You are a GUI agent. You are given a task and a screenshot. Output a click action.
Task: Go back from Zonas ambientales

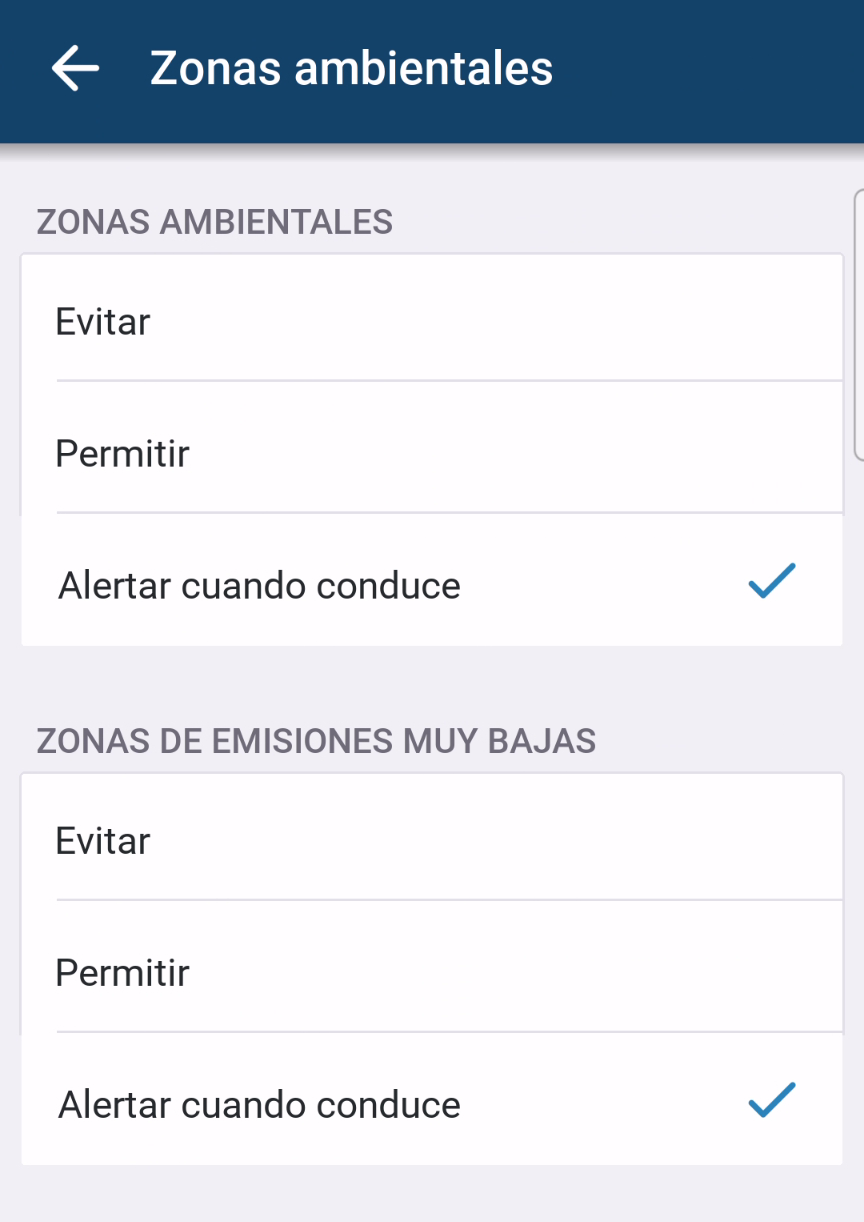[75, 69]
